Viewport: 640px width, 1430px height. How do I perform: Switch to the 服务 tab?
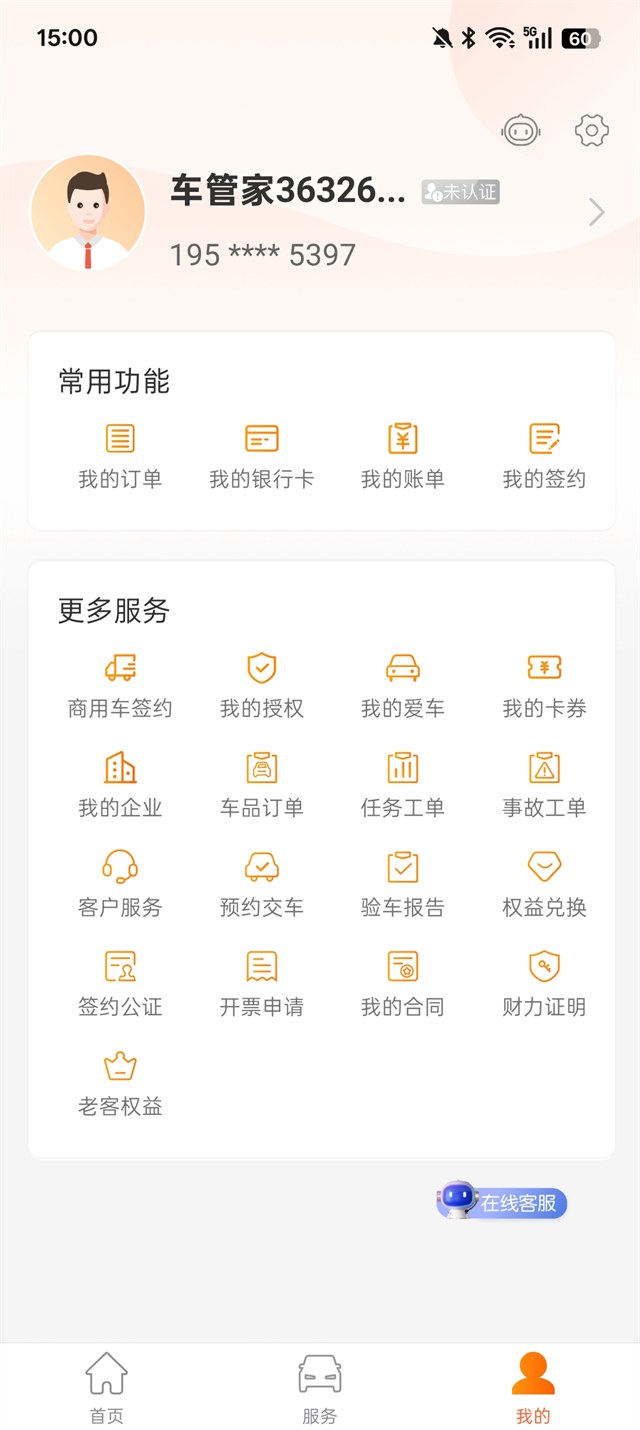[x=320, y=1387]
